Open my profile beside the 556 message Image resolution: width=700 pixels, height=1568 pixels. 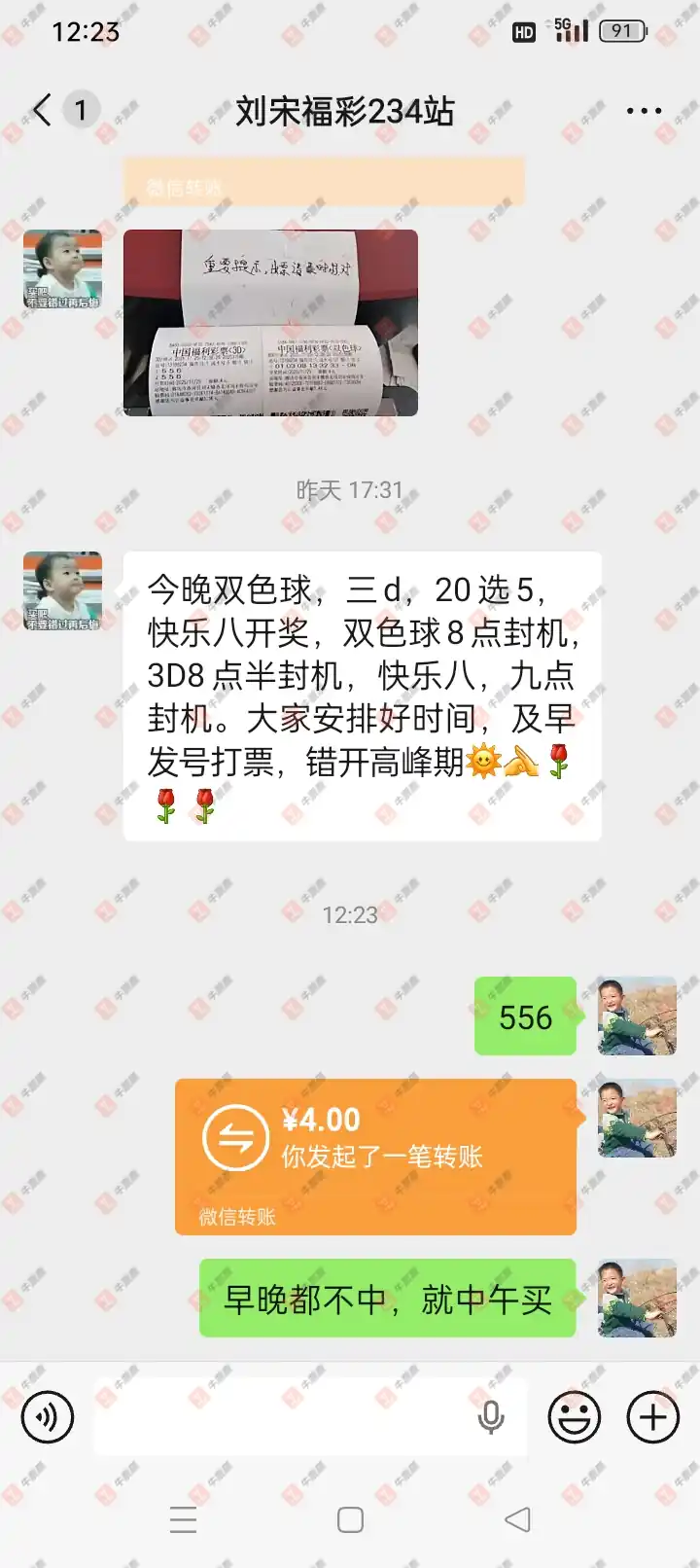636,1016
